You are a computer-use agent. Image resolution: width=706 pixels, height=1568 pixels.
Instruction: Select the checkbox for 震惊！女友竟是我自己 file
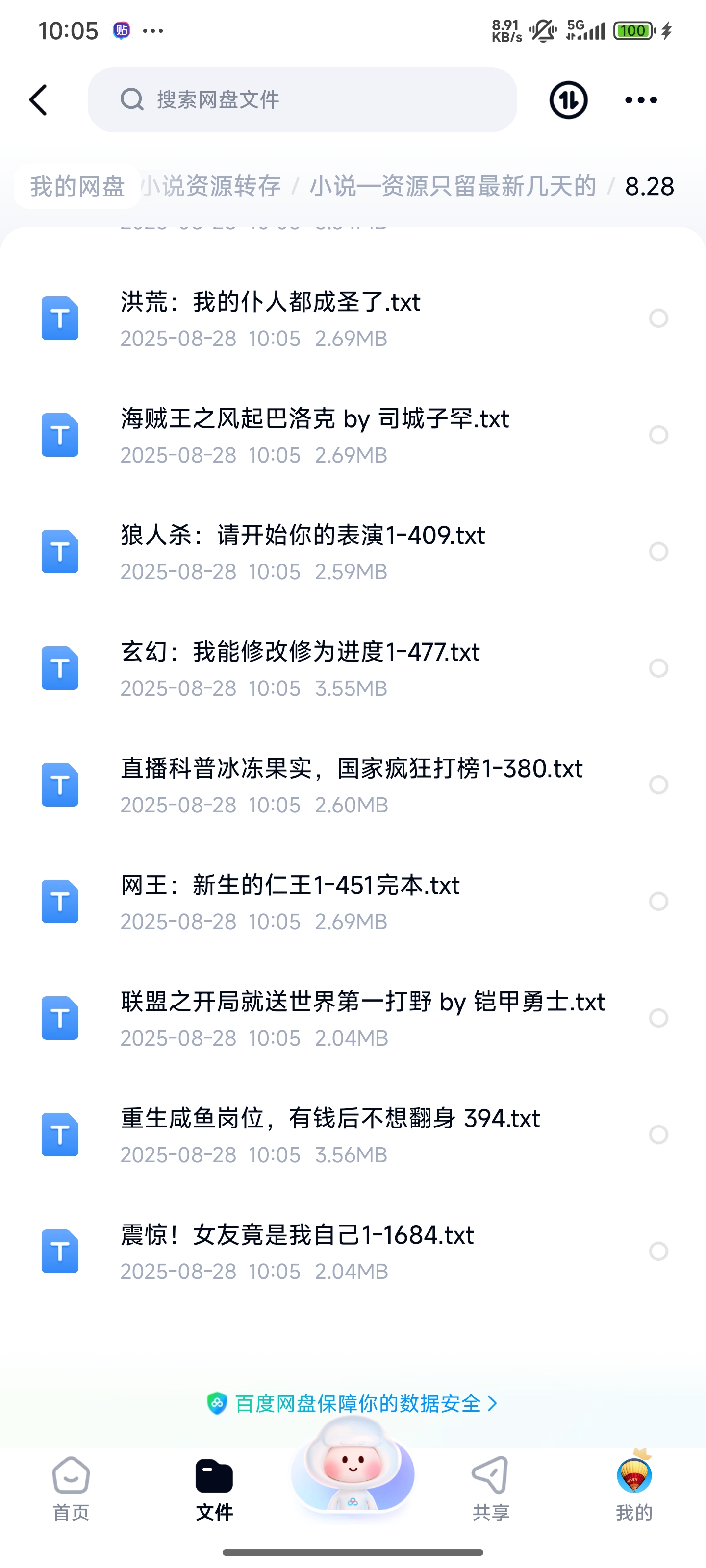coord(658,1251)
